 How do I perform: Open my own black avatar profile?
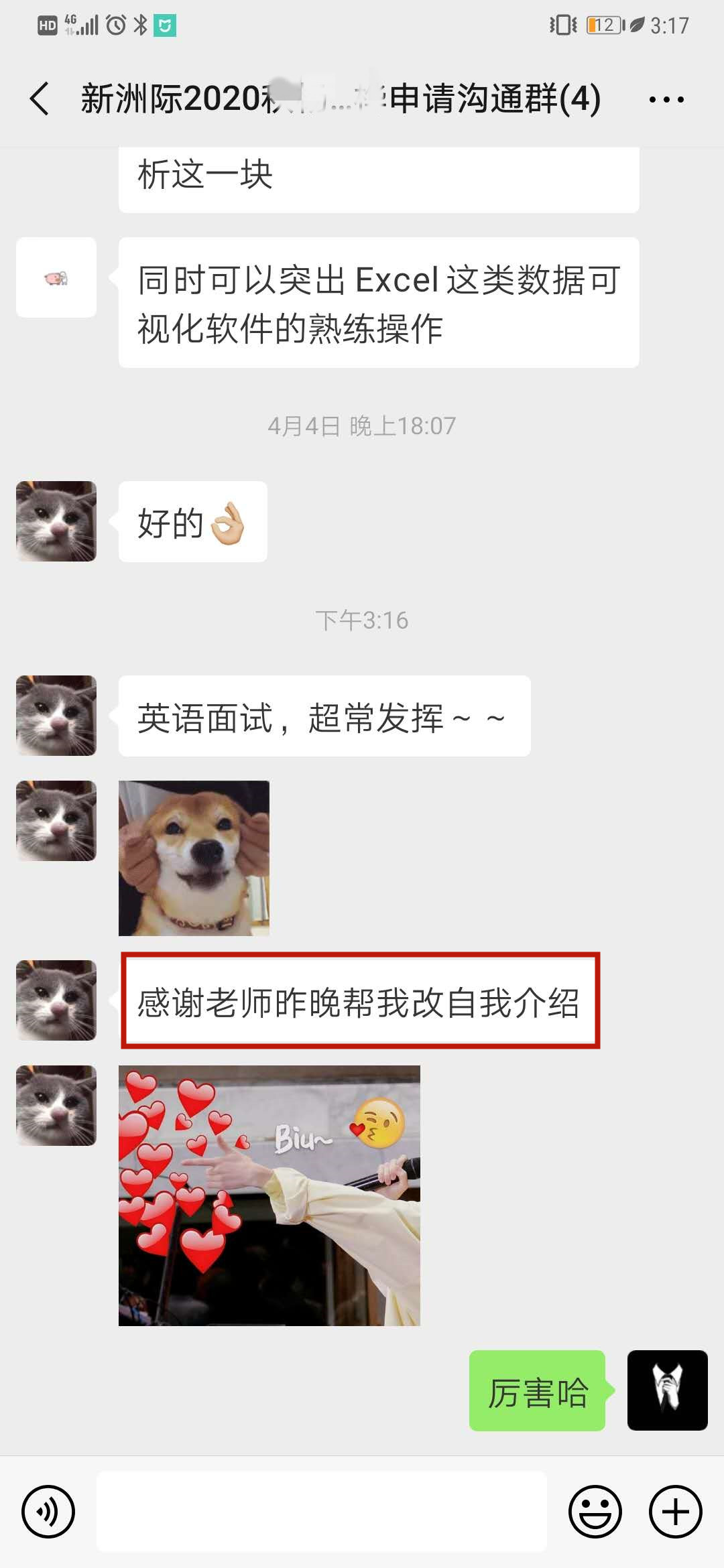(x=667, y=1390)
